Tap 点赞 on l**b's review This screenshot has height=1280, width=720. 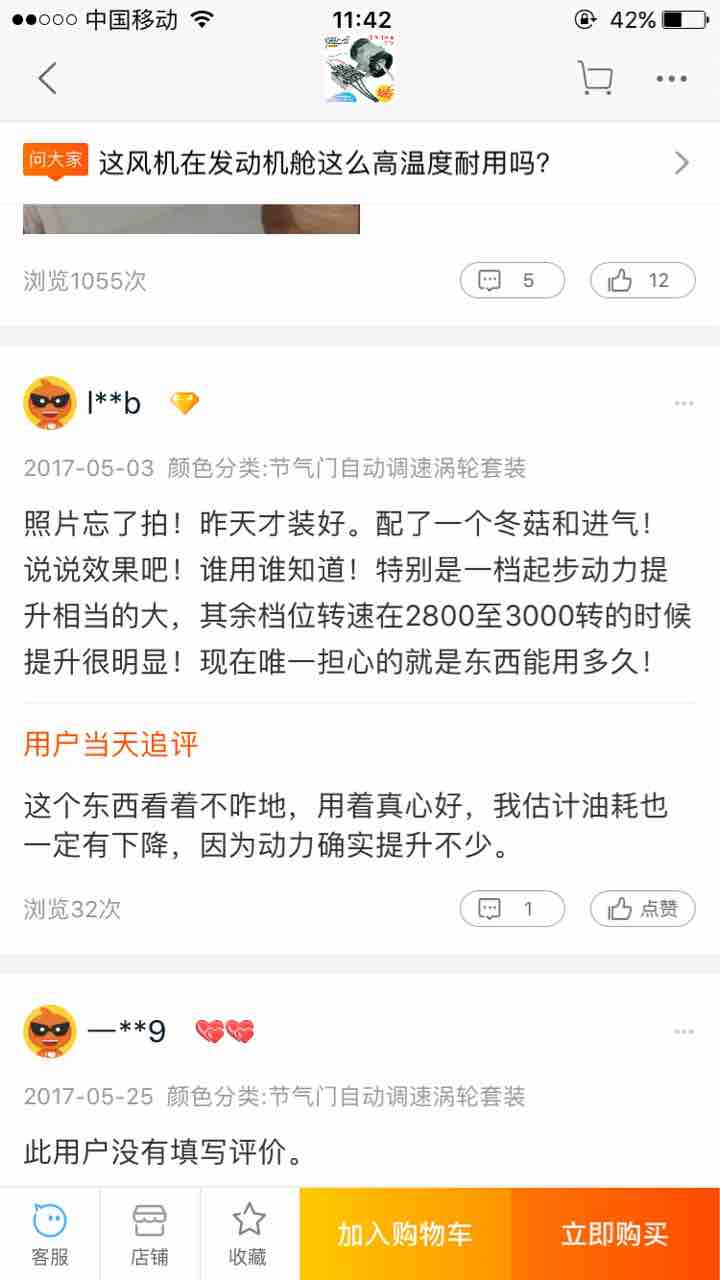[x=642, y=908]
